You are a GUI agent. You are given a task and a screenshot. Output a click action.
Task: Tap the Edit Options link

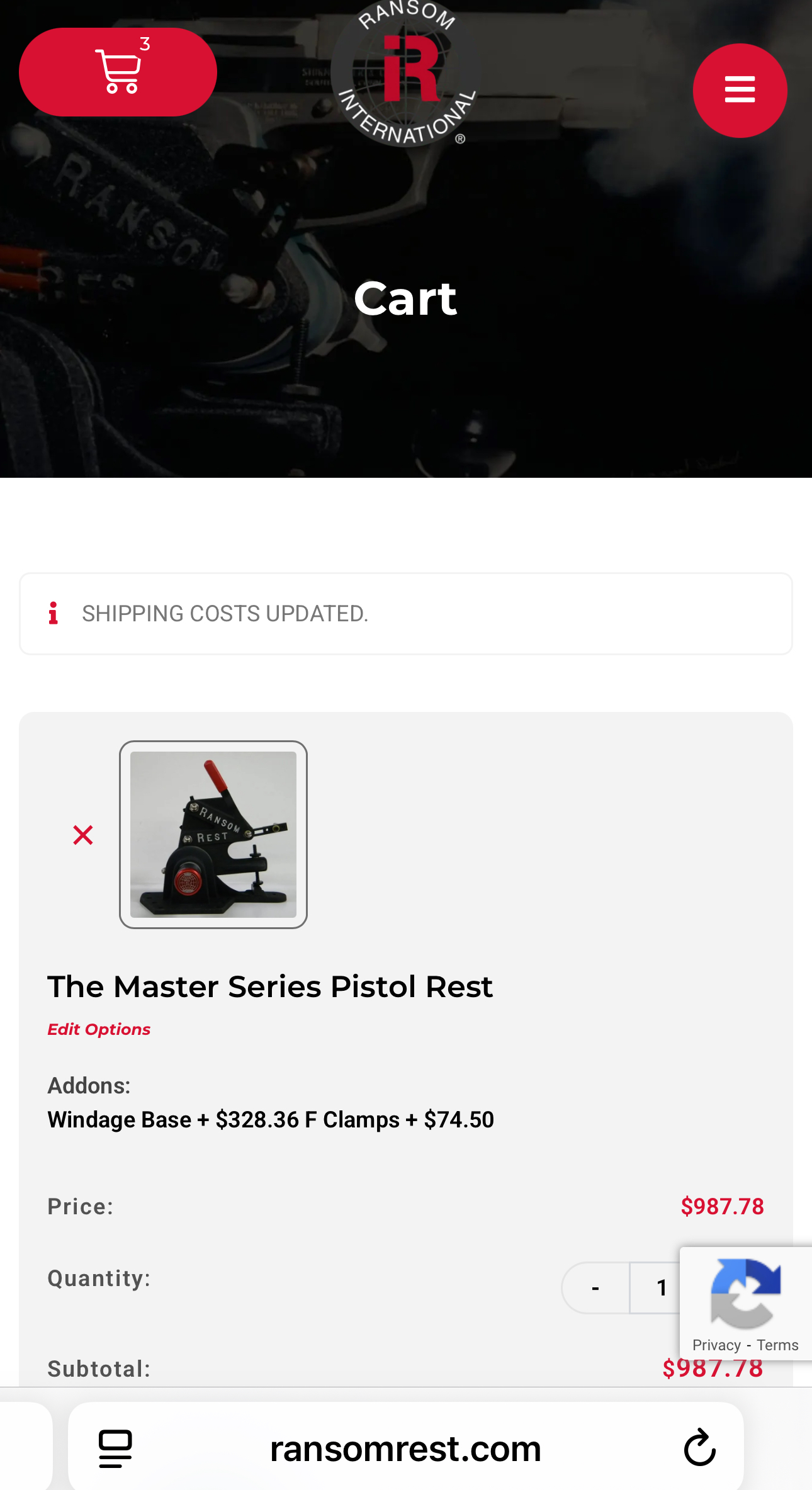(x=99, y=1030)
